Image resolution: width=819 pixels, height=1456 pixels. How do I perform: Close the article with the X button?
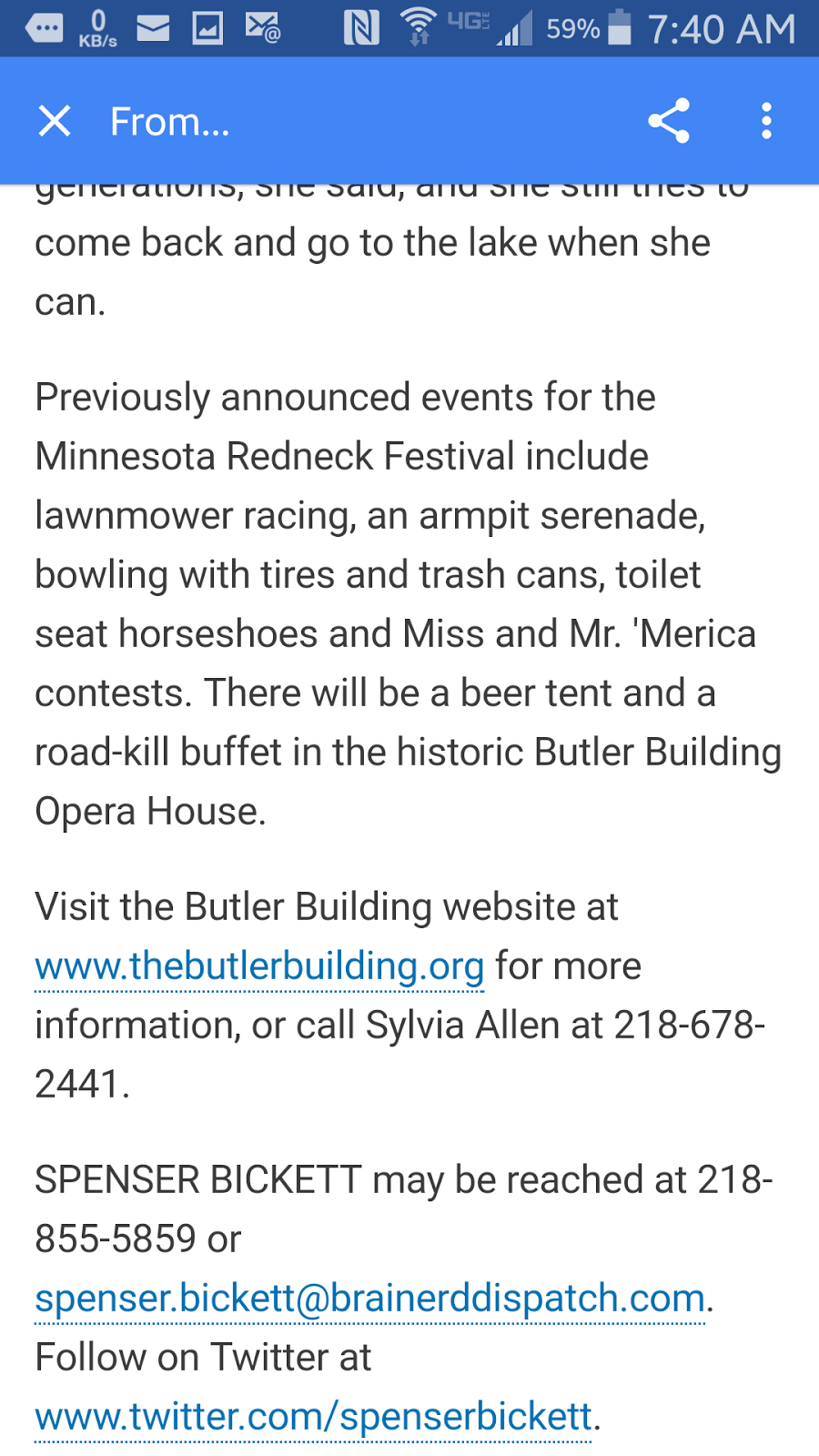click(55, 121)
